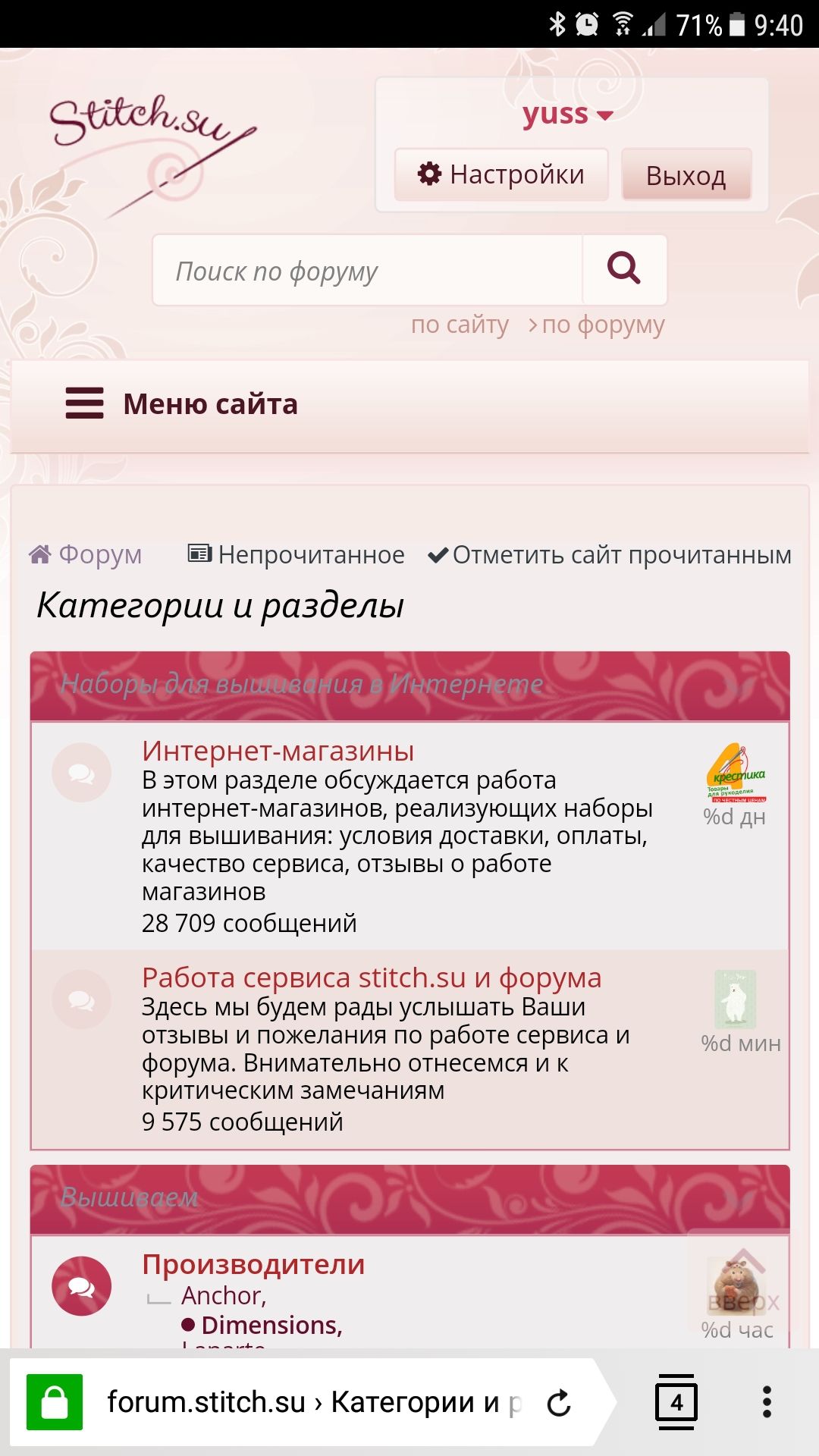
Task: Open the Производители section
Action: click(253, 1264)
